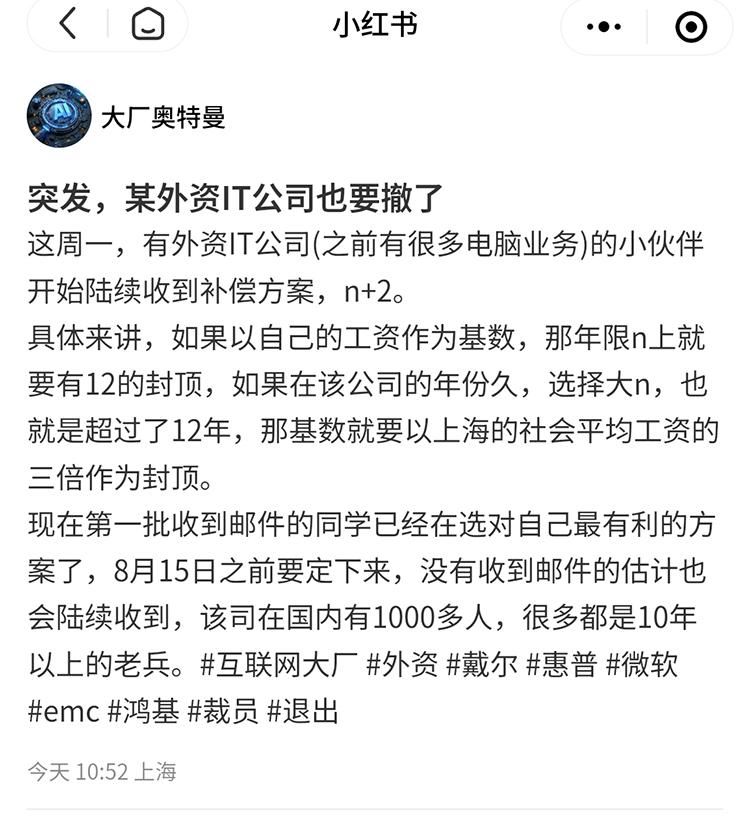
Task: Go back using the back arrow
Action: 67,25
